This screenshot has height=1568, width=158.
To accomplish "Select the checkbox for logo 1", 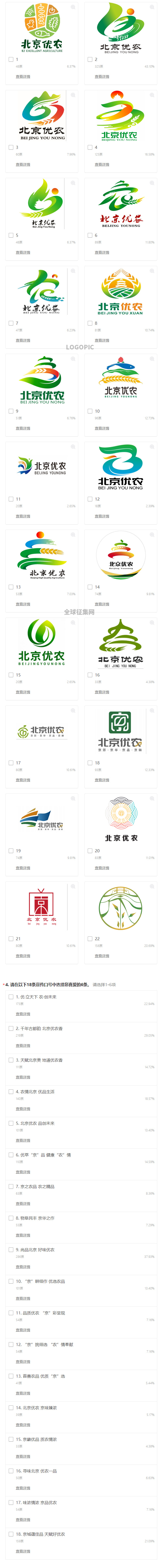I will [x=11, y=60].
